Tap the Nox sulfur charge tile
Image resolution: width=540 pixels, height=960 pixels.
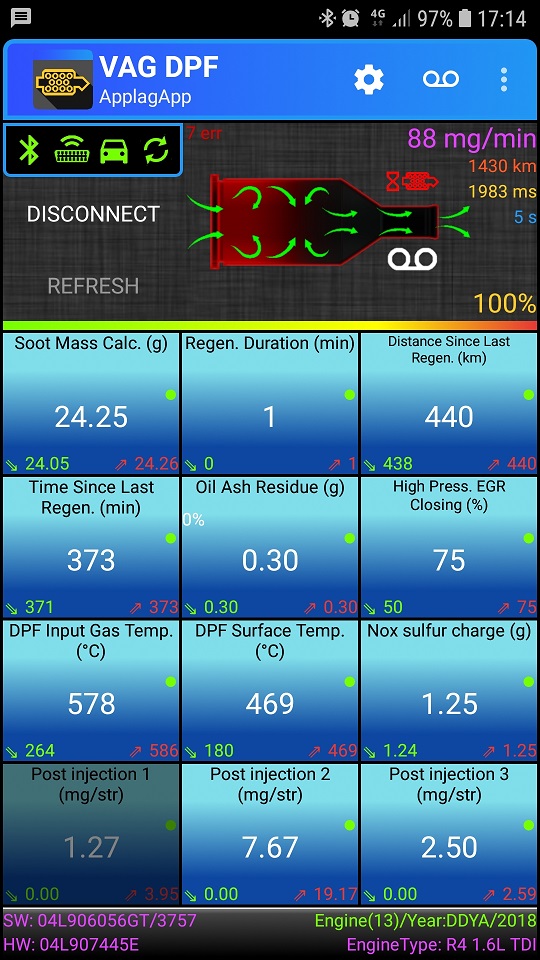(x=449, y=691)
